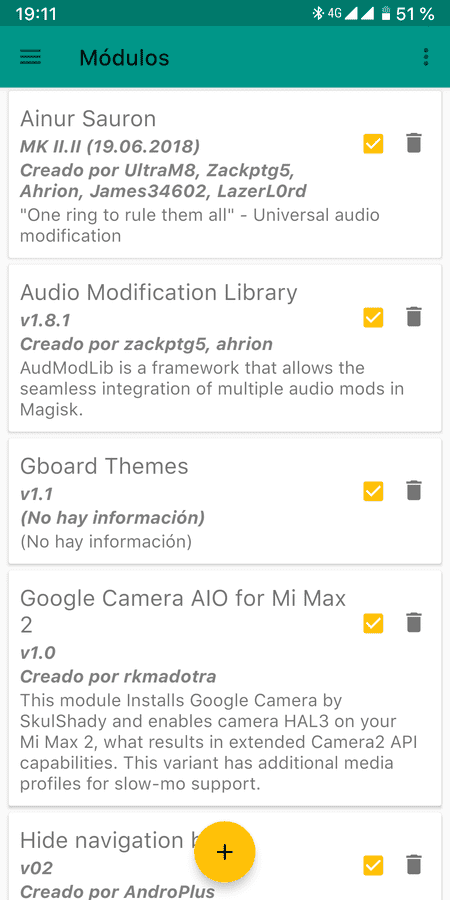Open the navigation drawer menu
The height and width of the screenshot is (900, 450).
tap(30, 57)
